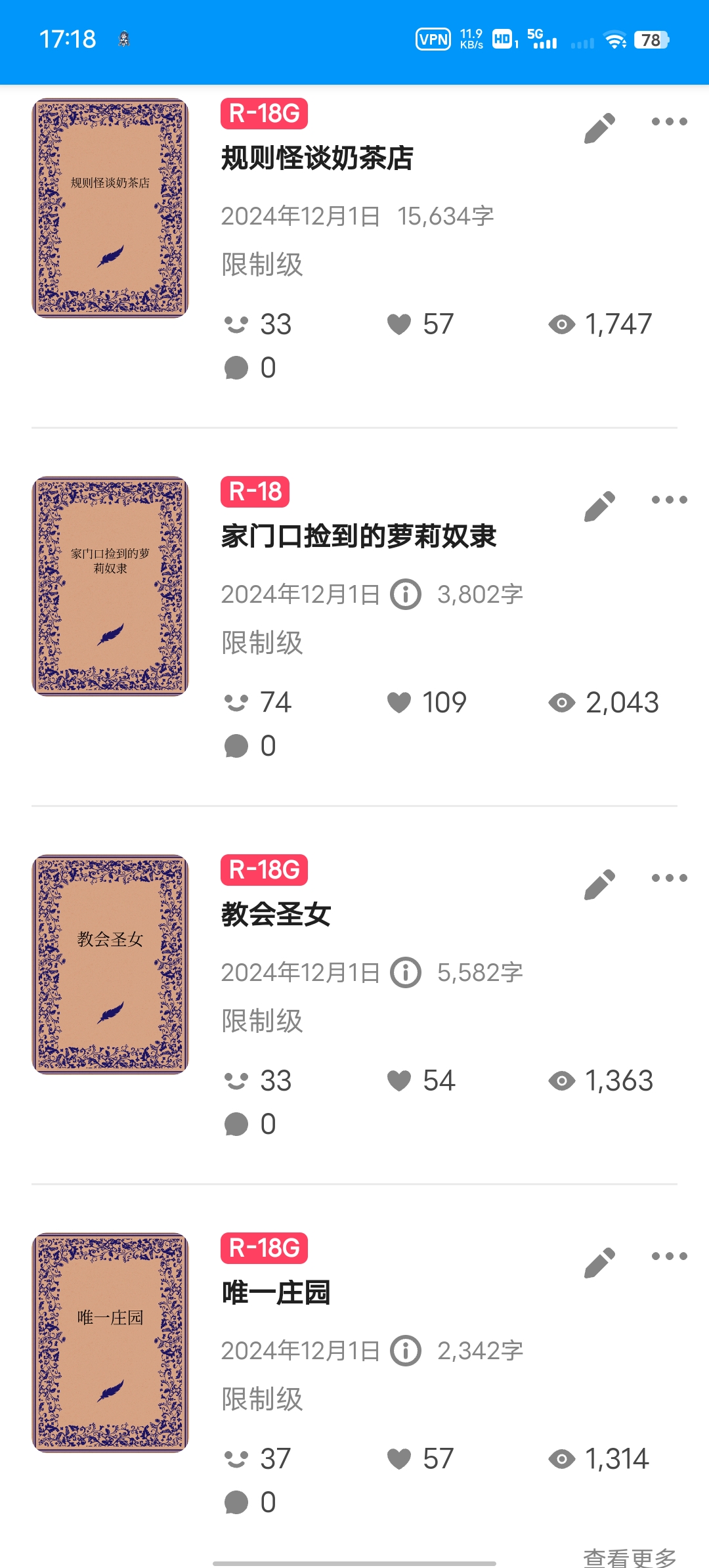Open the 教会圣女 book cover

click(110, 965)
